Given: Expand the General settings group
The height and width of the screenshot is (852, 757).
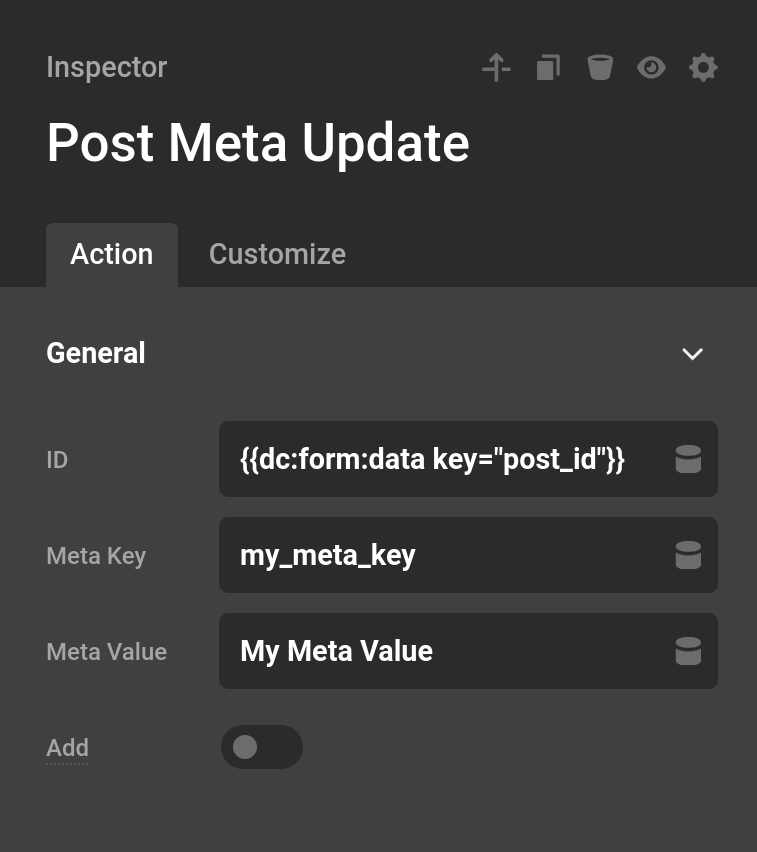Looking at the screenshot, I should pyautogui.click(x=692, y=353).
